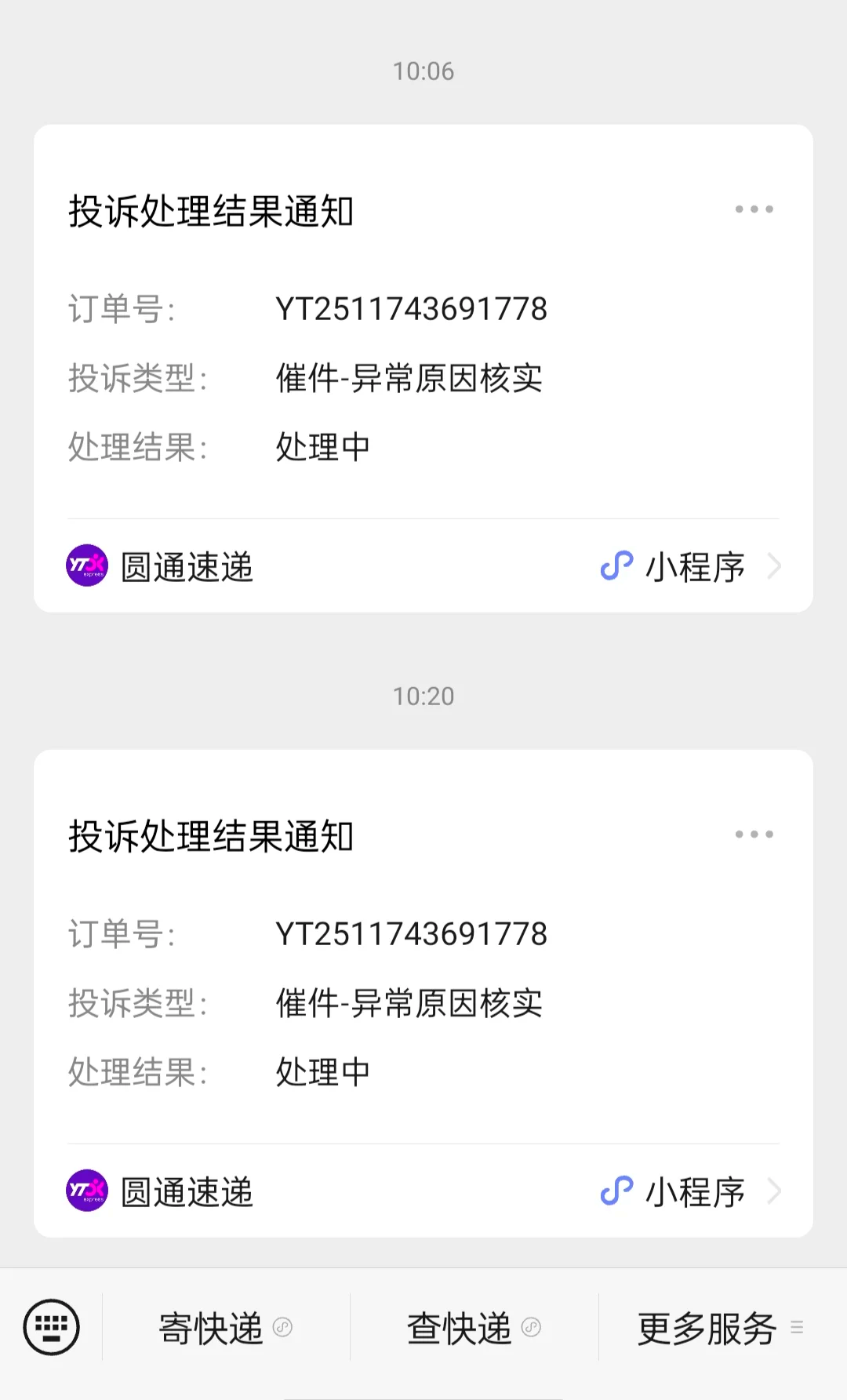Open 小程序 link in the 10:20 card
The height and width of the screenshot is (1400, 847).
[x=690, y=1191]
